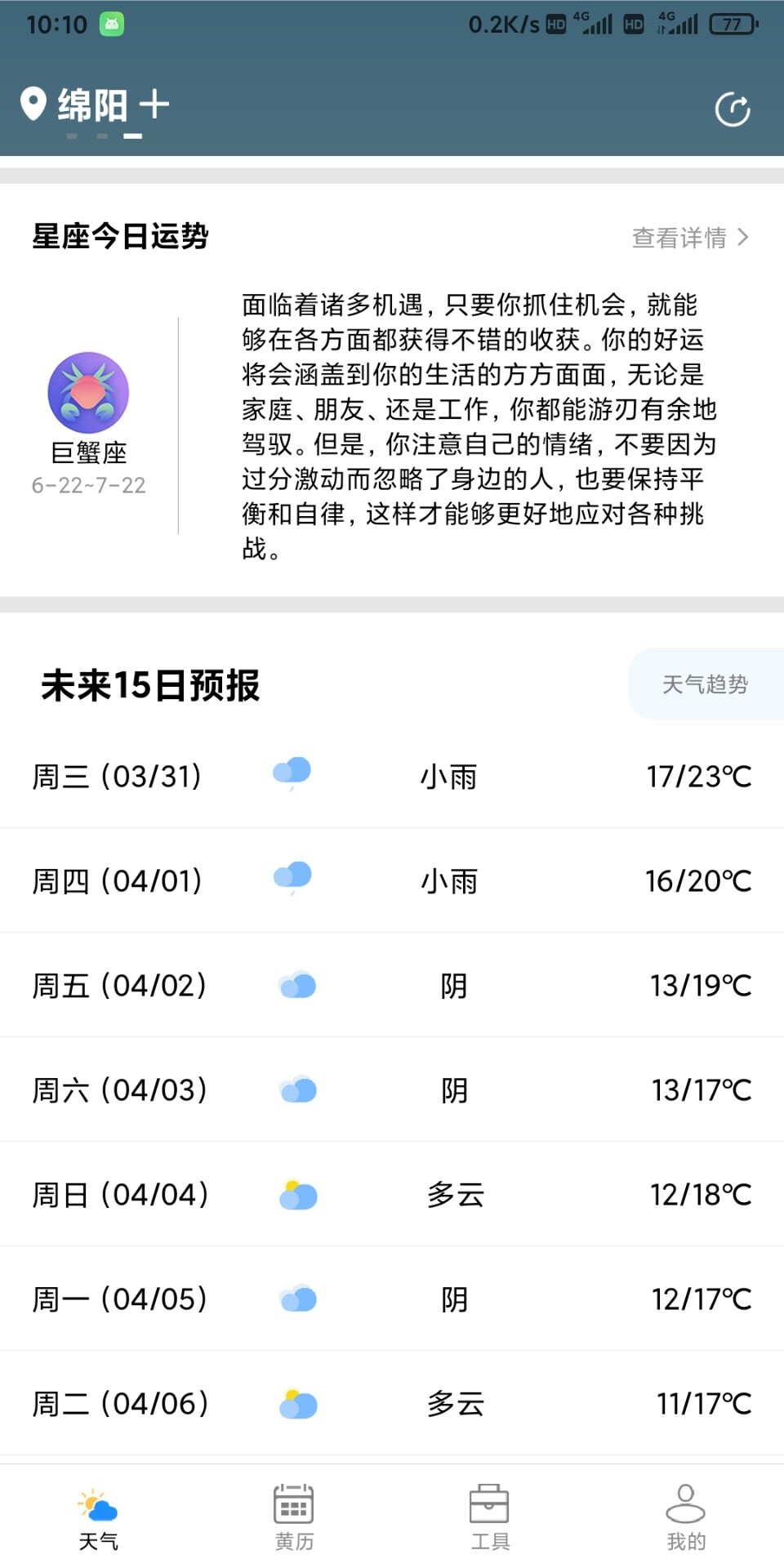Select the Thursday 04/01 forecast row
This screenshot has width=784, height=1568.
click(392, 880)
